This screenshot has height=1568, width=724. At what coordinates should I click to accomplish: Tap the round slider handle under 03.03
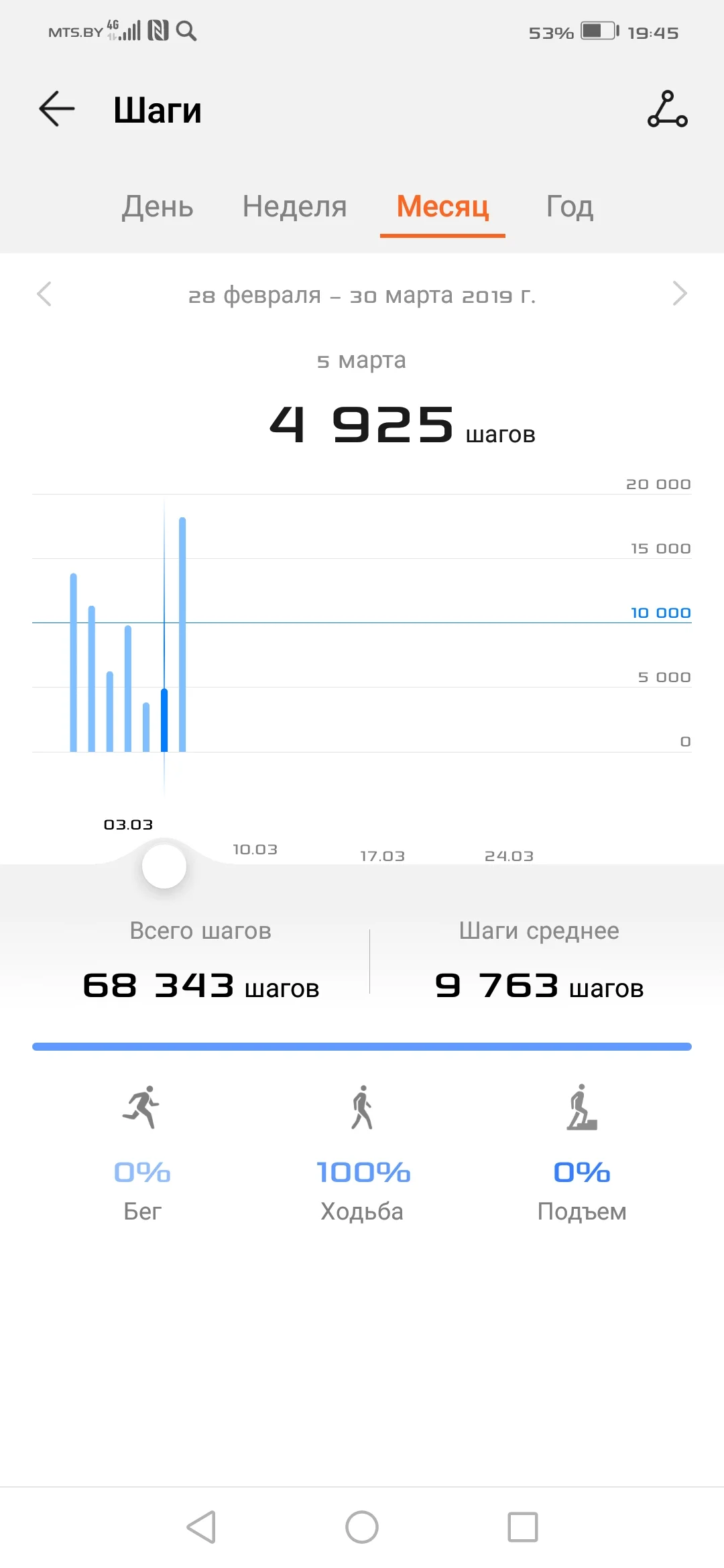click(164, 866)
